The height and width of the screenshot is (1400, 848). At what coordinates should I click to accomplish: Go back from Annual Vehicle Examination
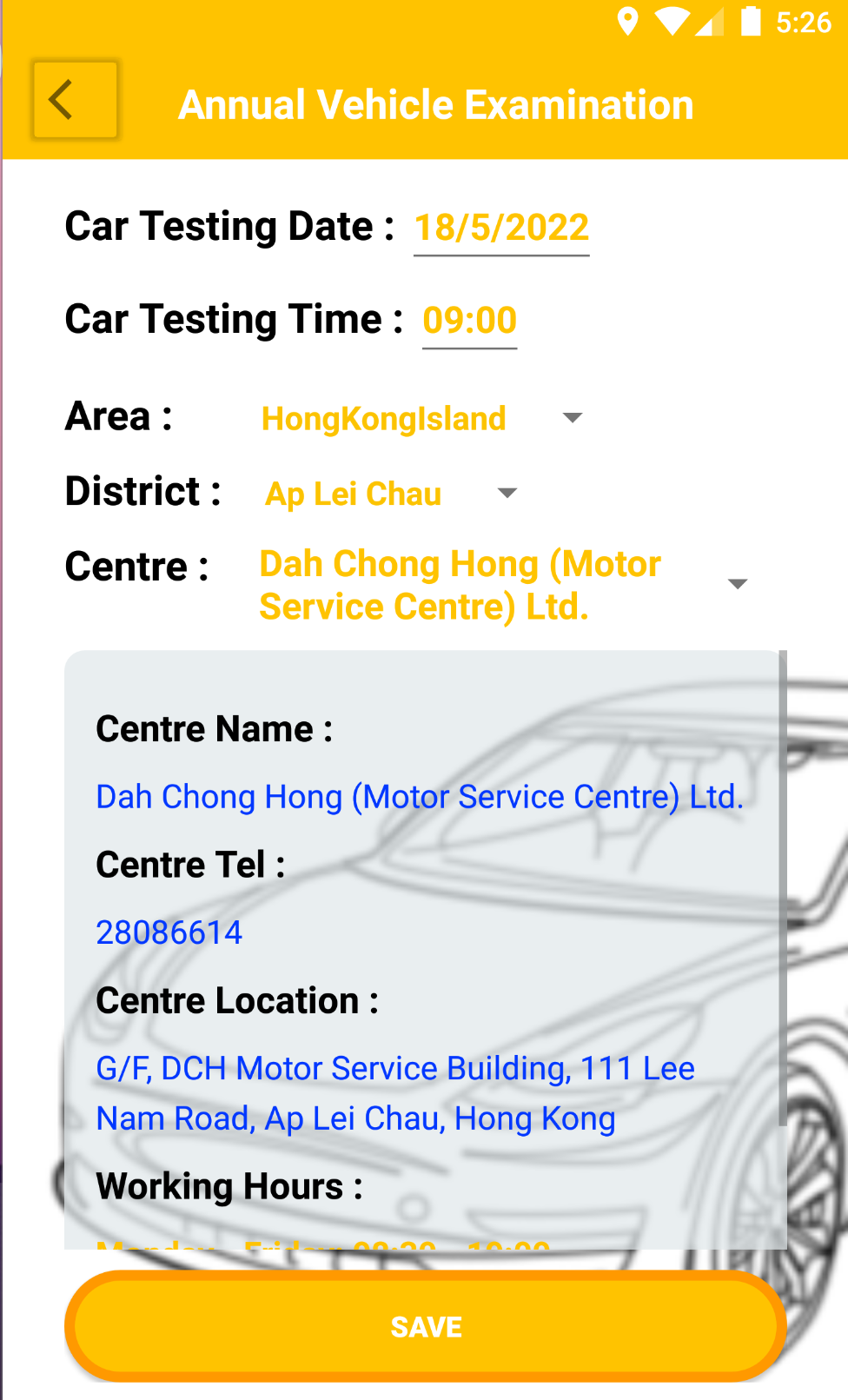pos(75,100)
